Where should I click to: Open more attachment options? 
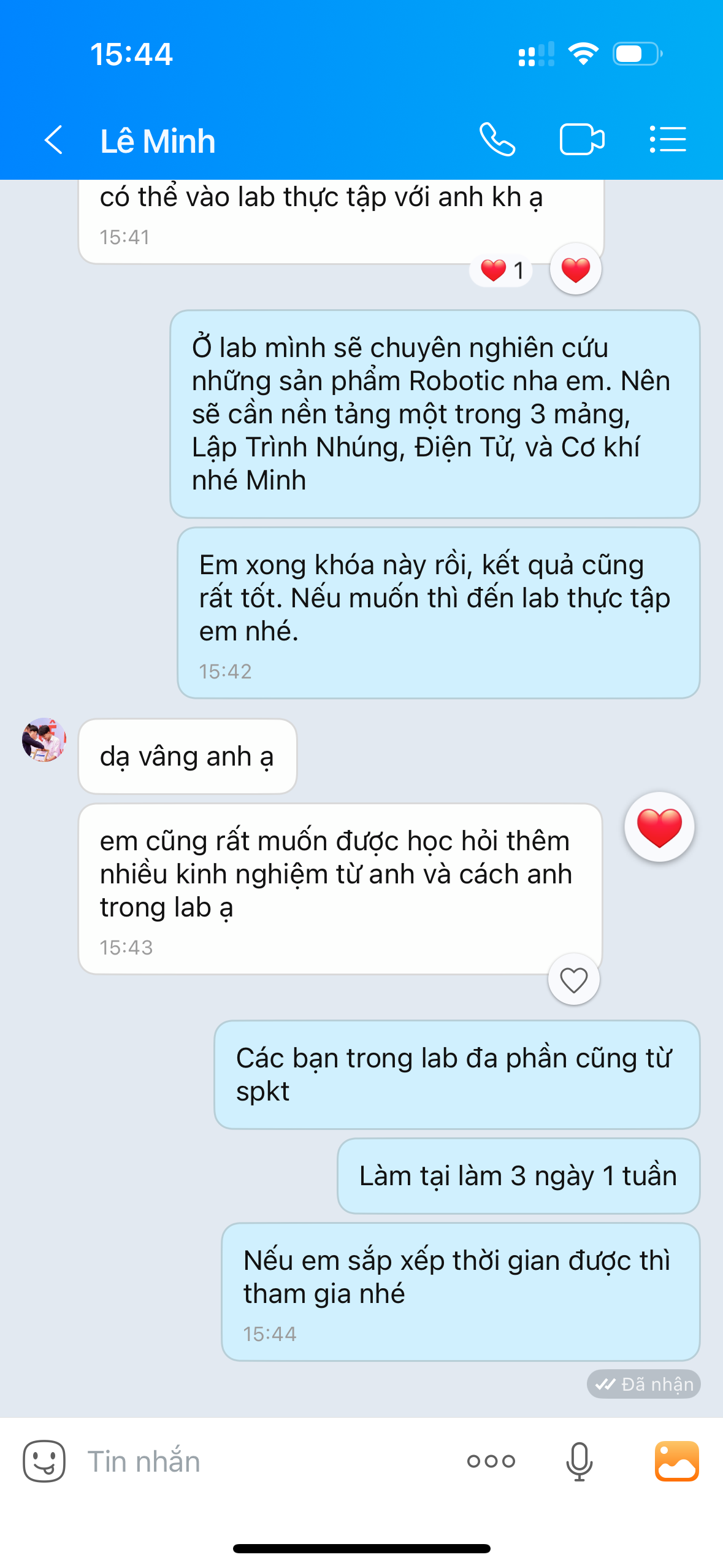click(x=491, y=1461)
